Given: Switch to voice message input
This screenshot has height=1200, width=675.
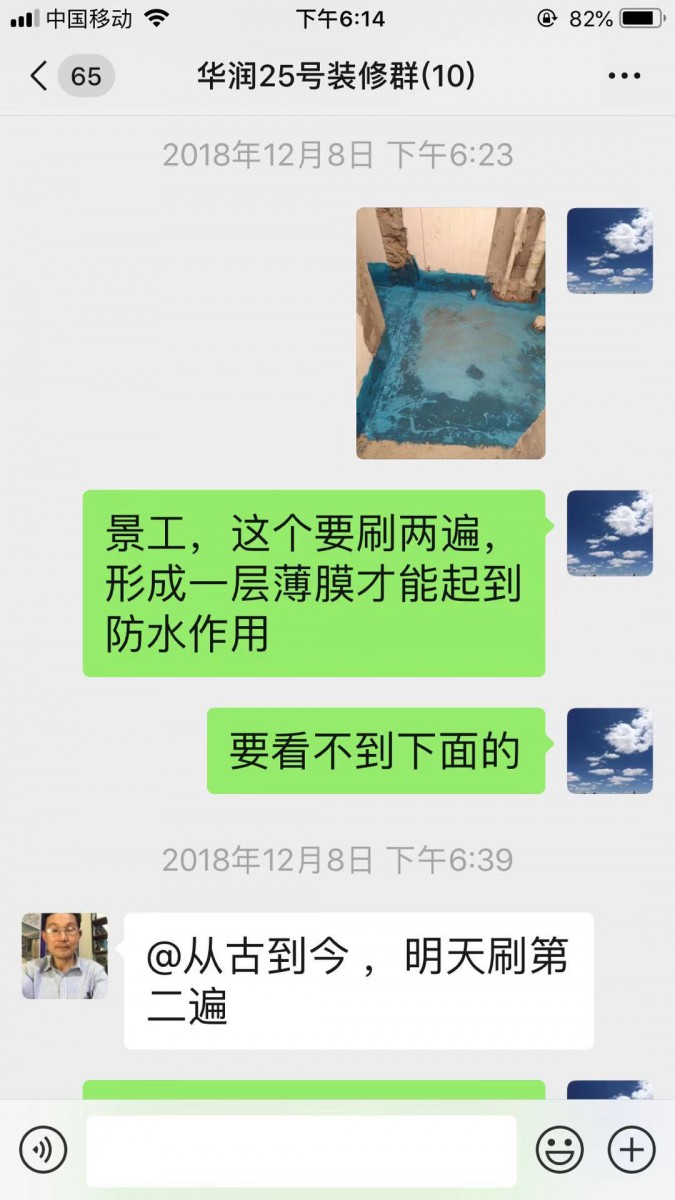Looking at the screenshot, I should pos(43,1150).
